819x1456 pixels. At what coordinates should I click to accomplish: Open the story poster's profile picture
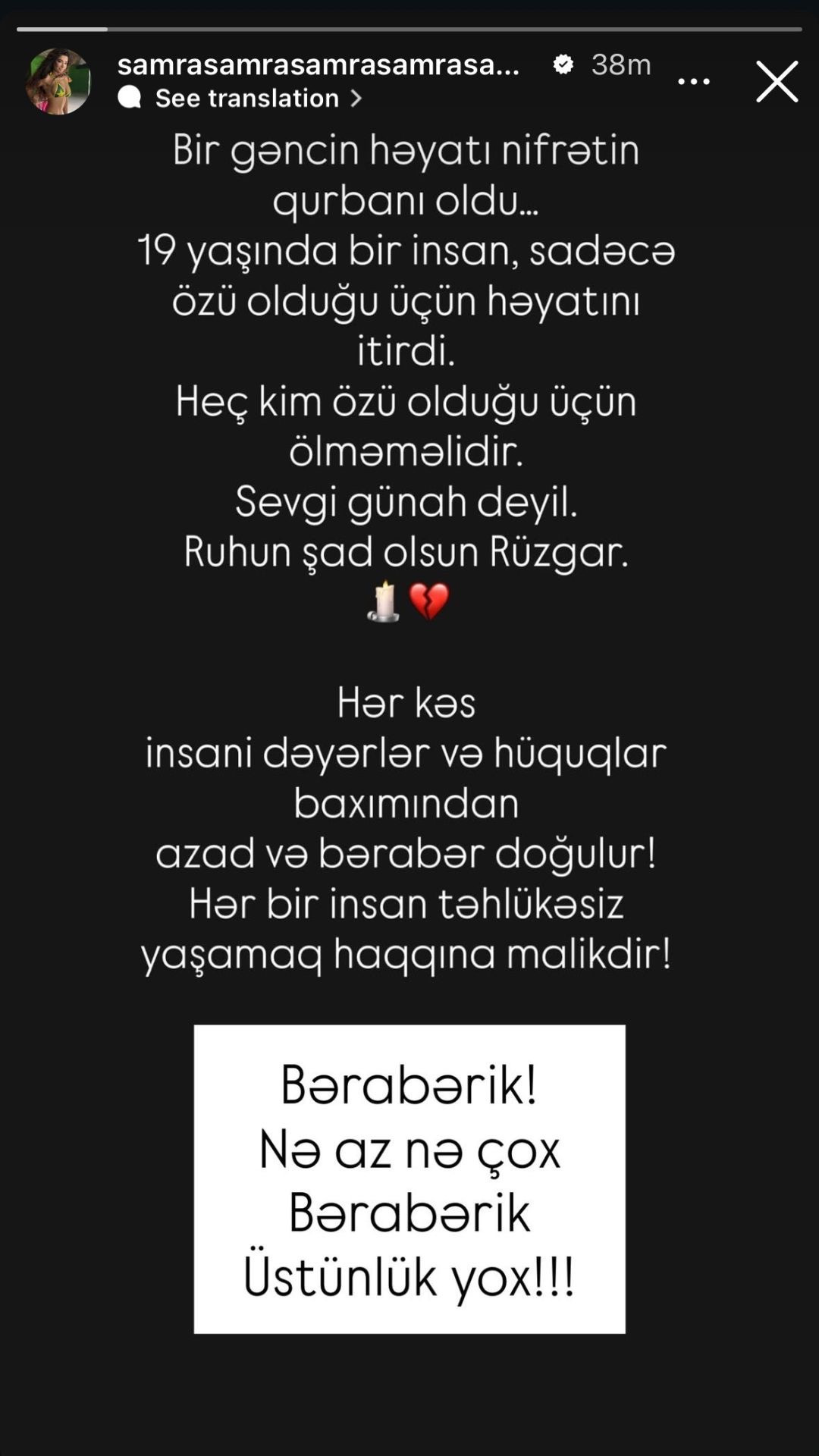point(58,81)
